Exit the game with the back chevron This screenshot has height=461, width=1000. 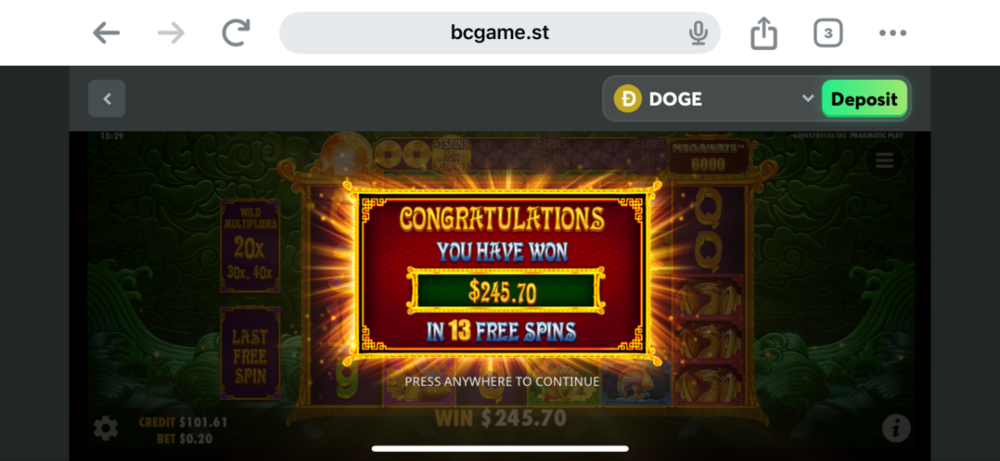(x=107, y=99)
